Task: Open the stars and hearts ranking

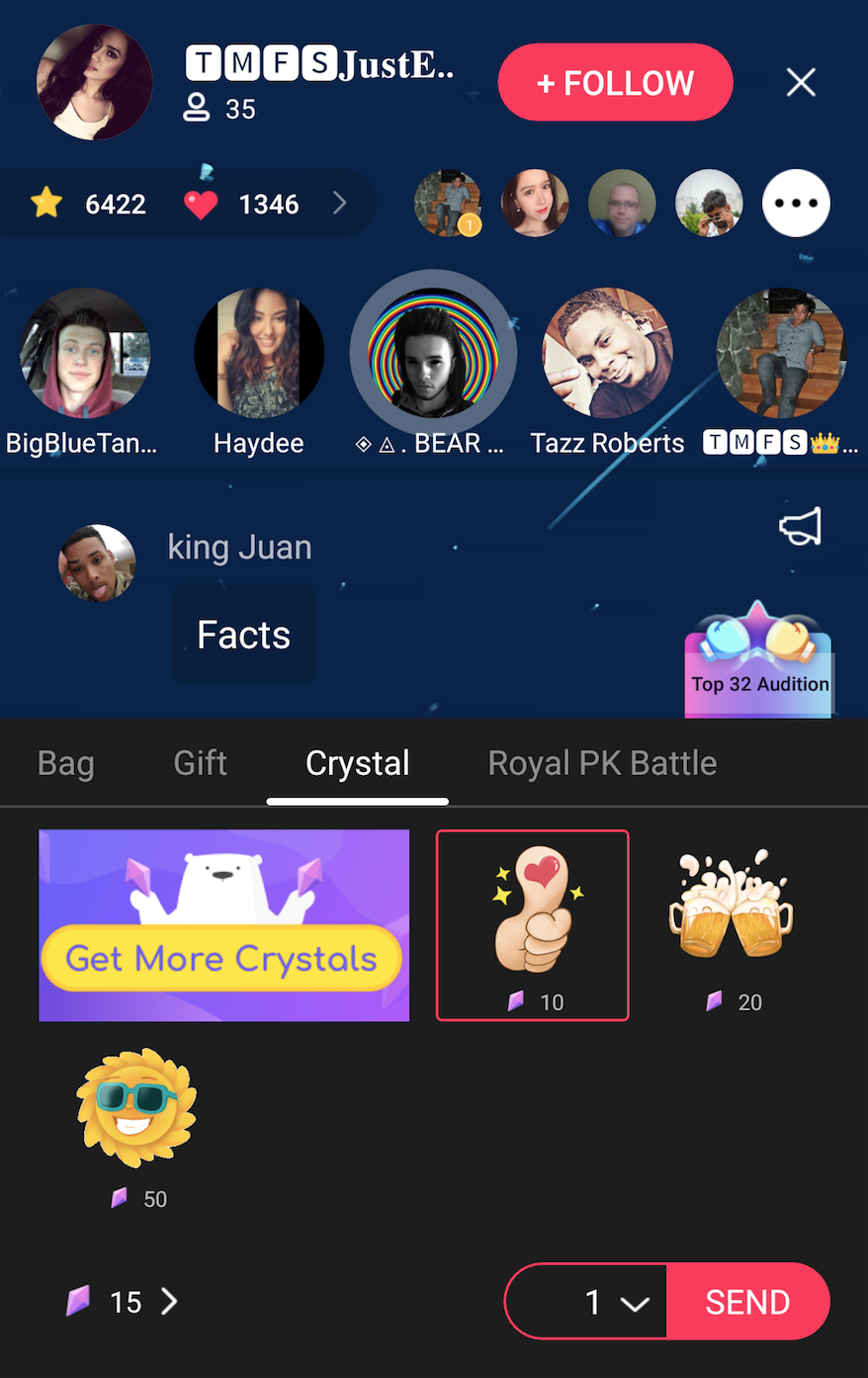Action: point(188,205)
